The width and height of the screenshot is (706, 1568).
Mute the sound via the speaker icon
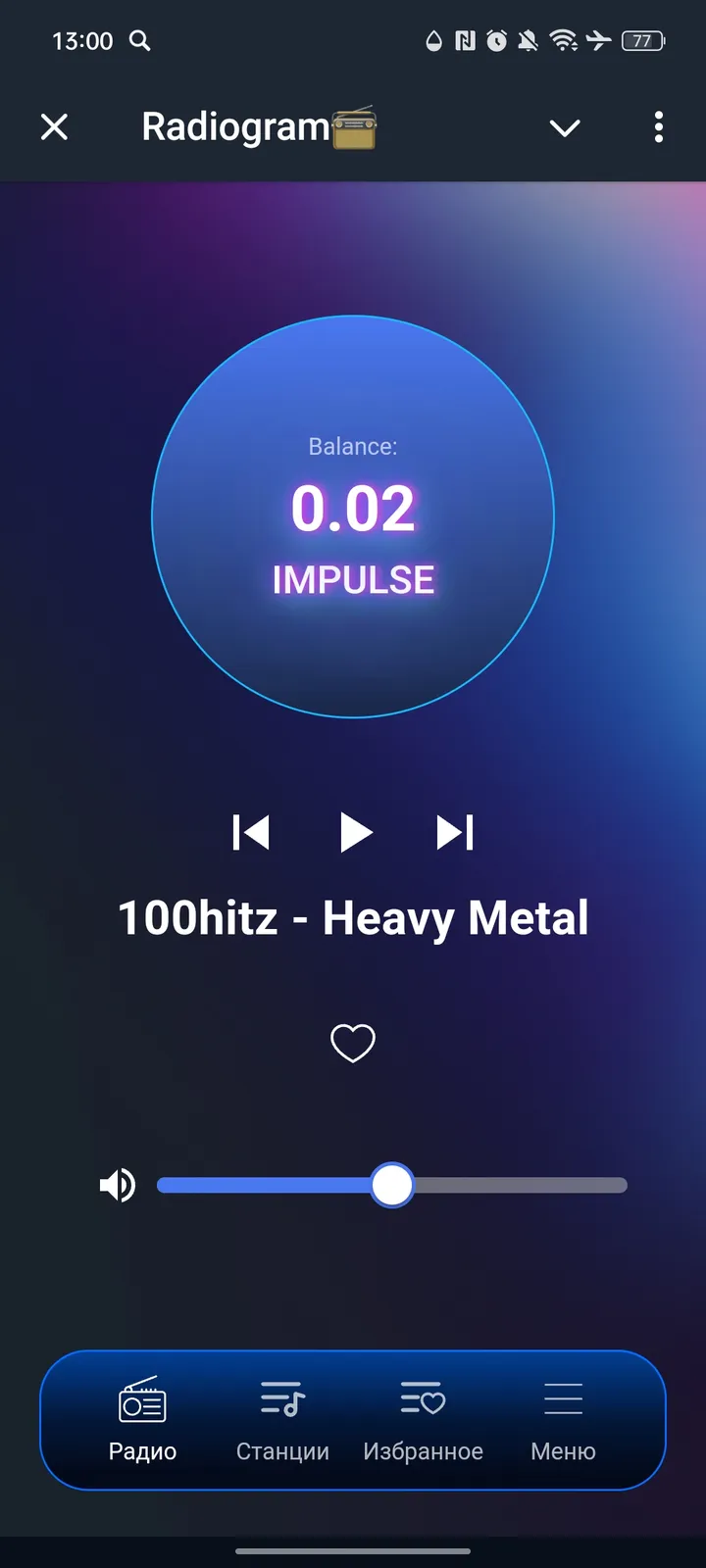point(118,1186)
